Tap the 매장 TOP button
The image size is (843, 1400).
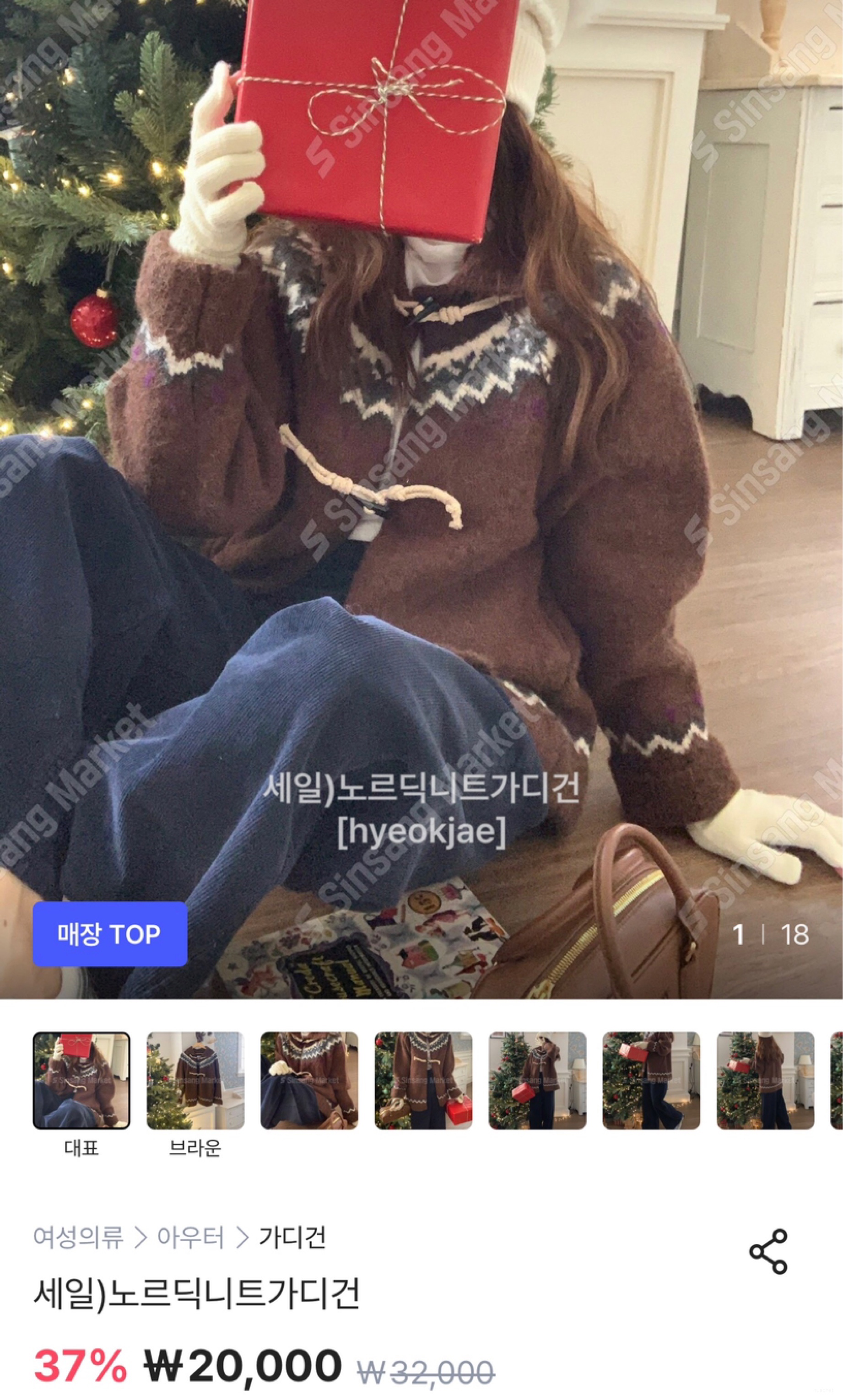pyautogui.click(x=110, y=934)
